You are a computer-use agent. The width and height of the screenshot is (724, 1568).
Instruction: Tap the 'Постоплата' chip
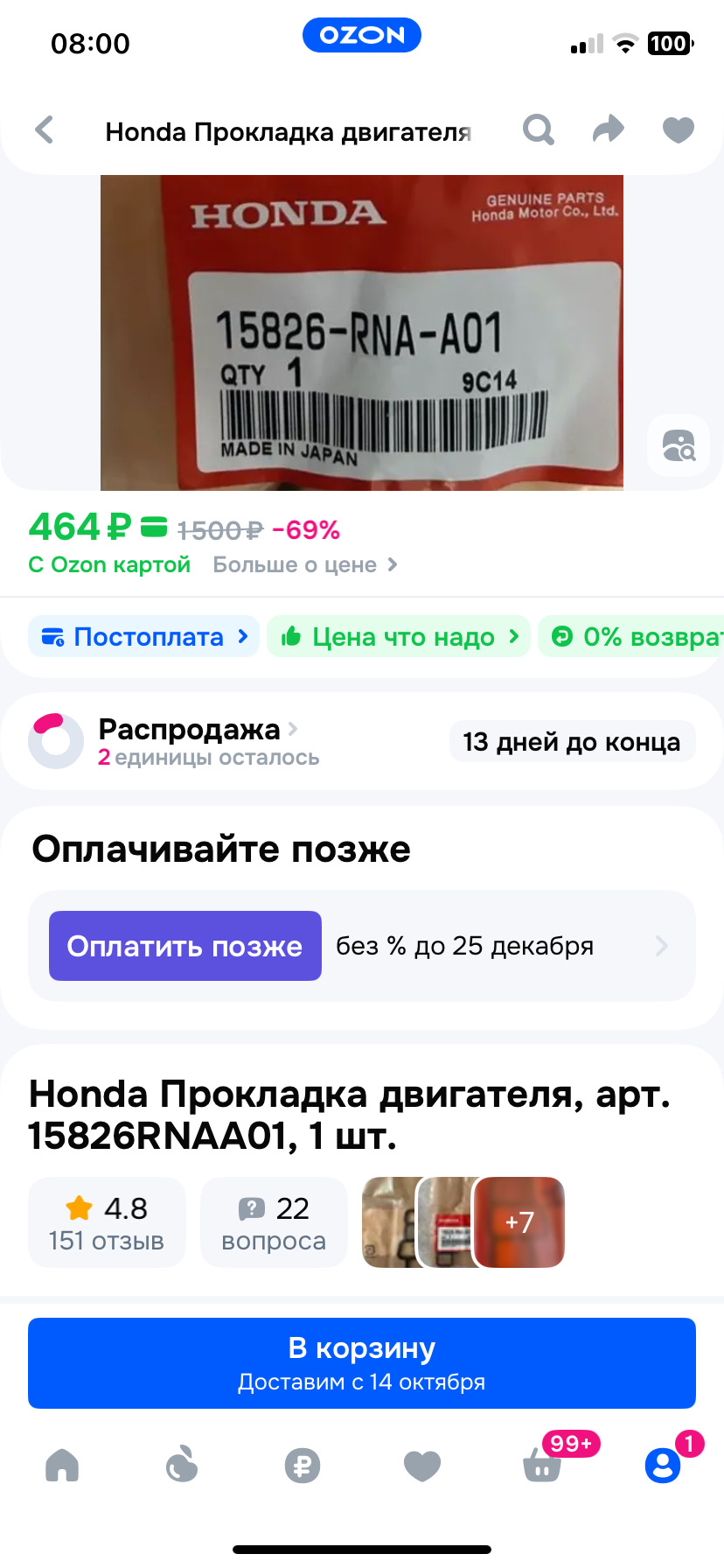143,637
